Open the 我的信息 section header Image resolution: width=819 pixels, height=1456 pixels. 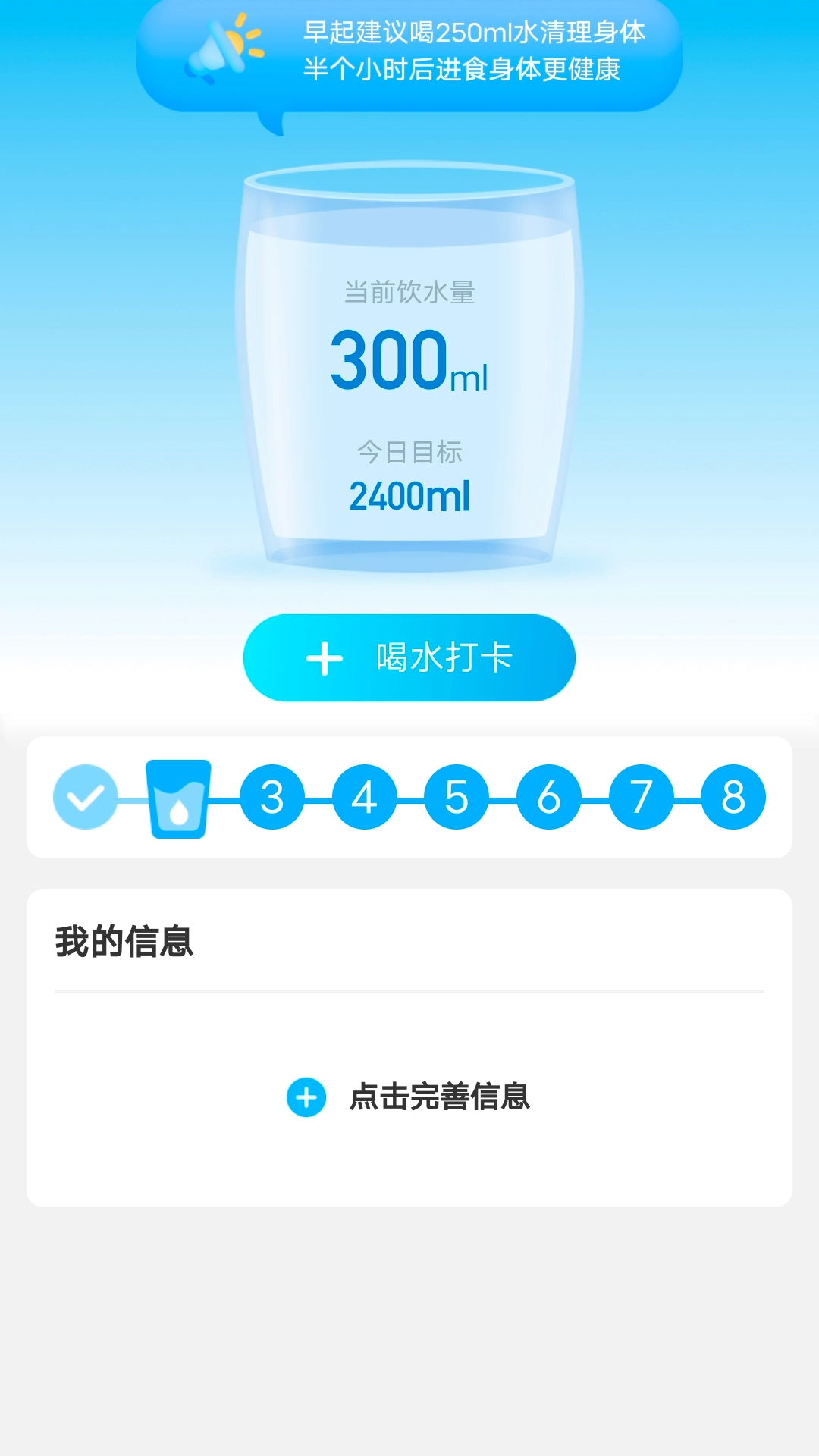(126, 940)
